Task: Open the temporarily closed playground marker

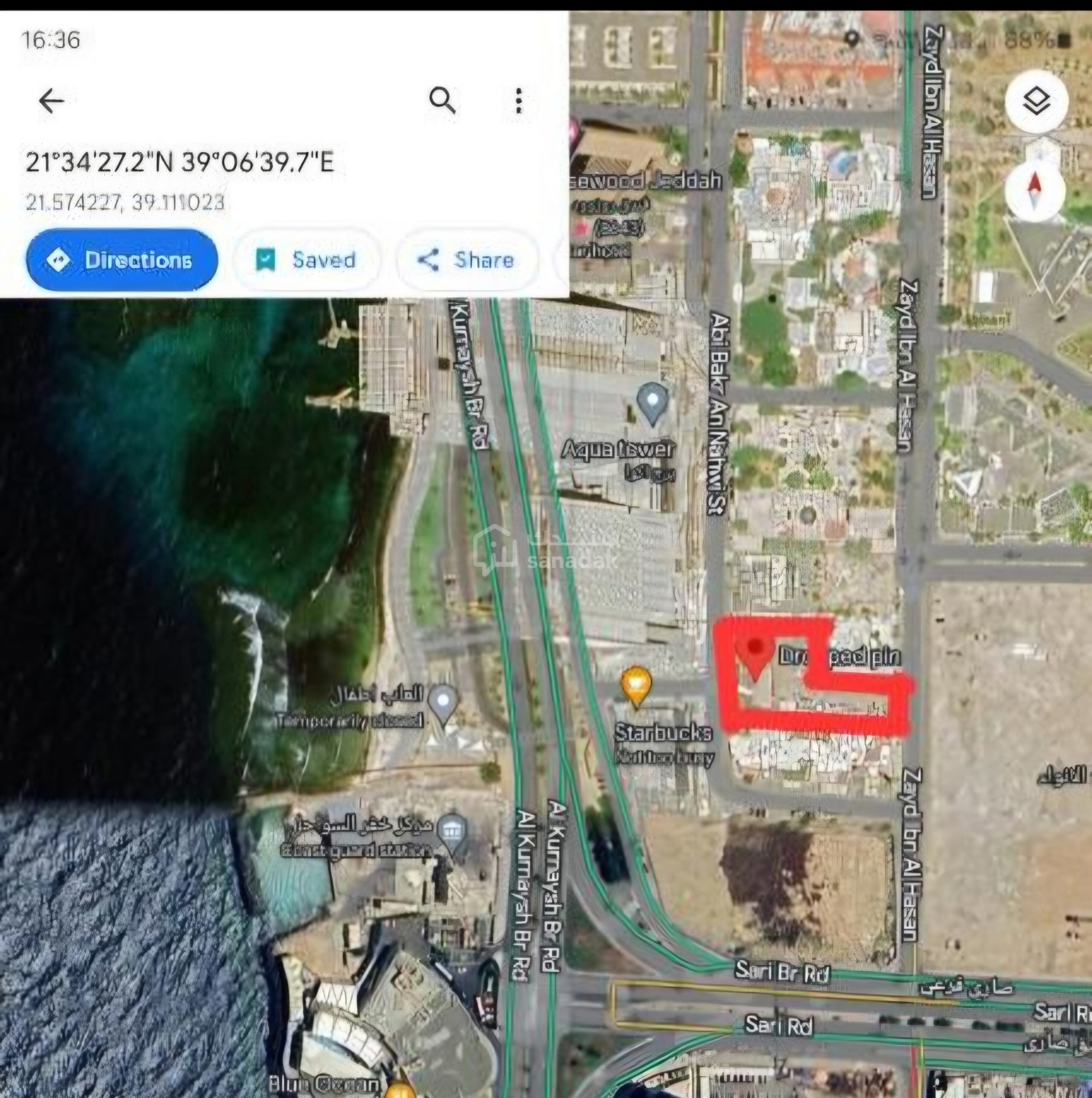Action: pos(443,702)
